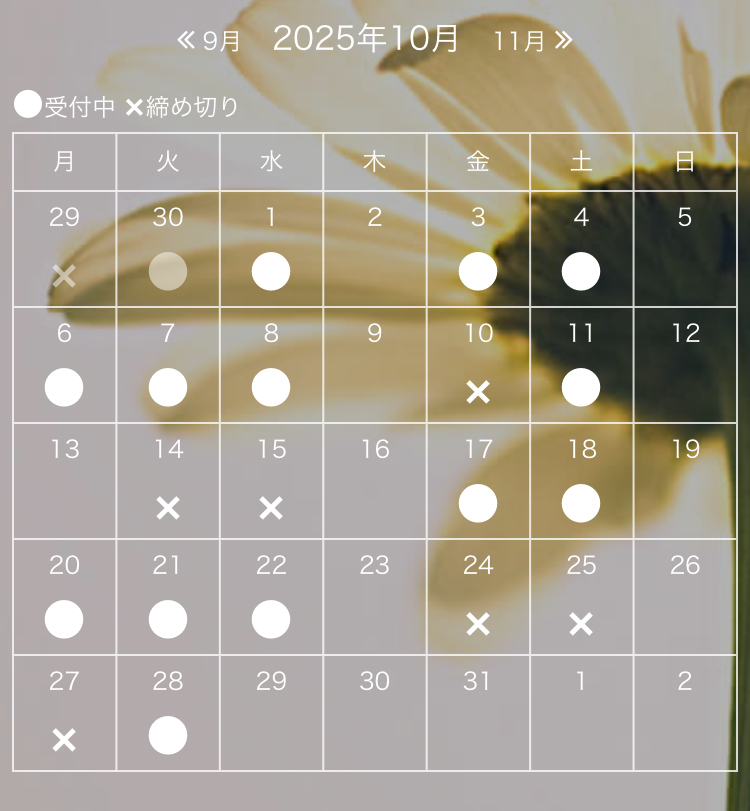Tap the open circle on October 22

click(271, 620)
